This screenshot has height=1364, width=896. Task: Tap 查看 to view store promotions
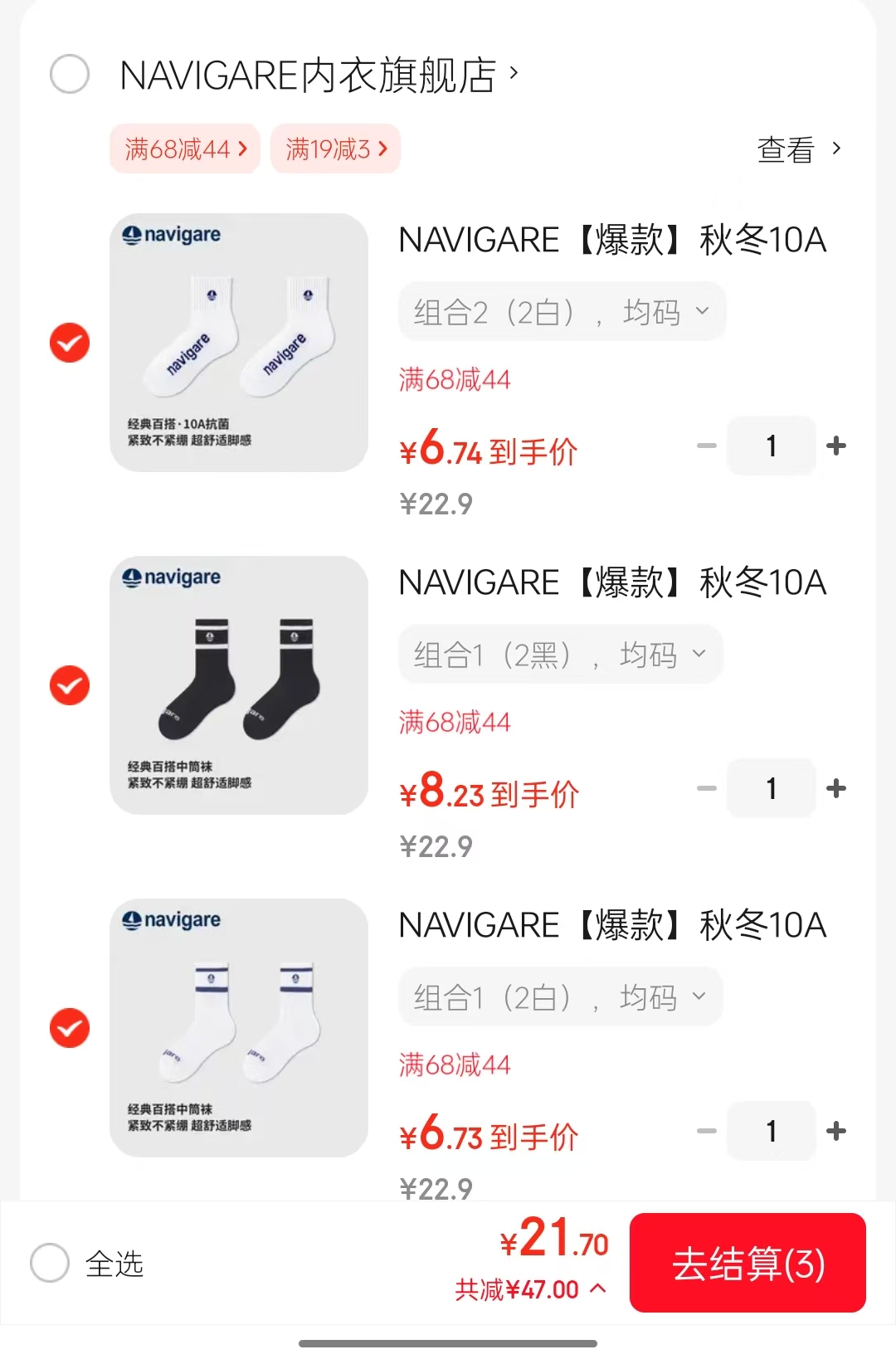coord(798,150)
